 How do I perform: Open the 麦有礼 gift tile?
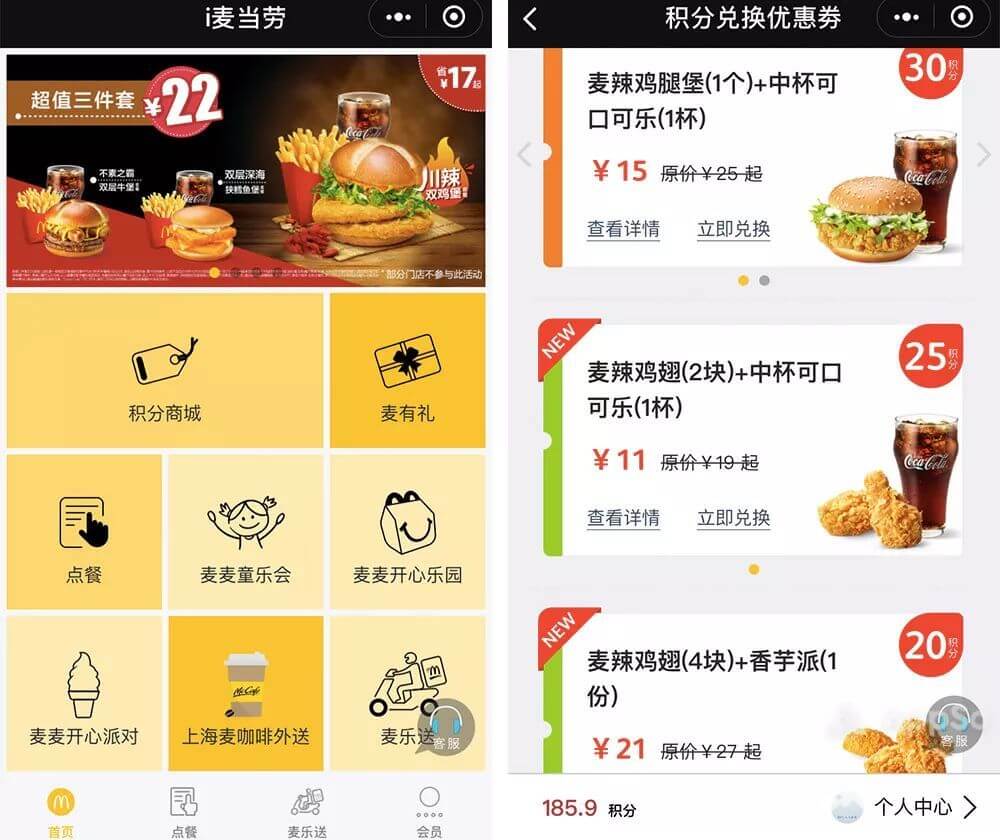tap(407, 371)
